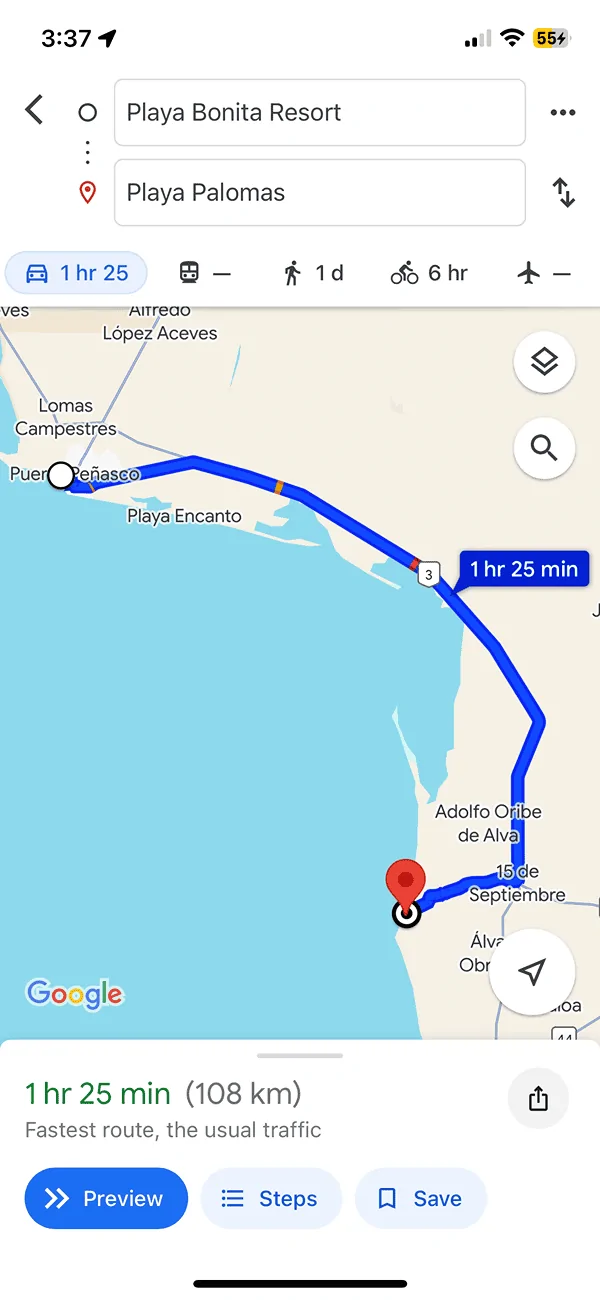This screenshot has height=1300, width=600.
Task: Edit the Playa Bonita Resort starting point
Action: click(x=320, y=112)
